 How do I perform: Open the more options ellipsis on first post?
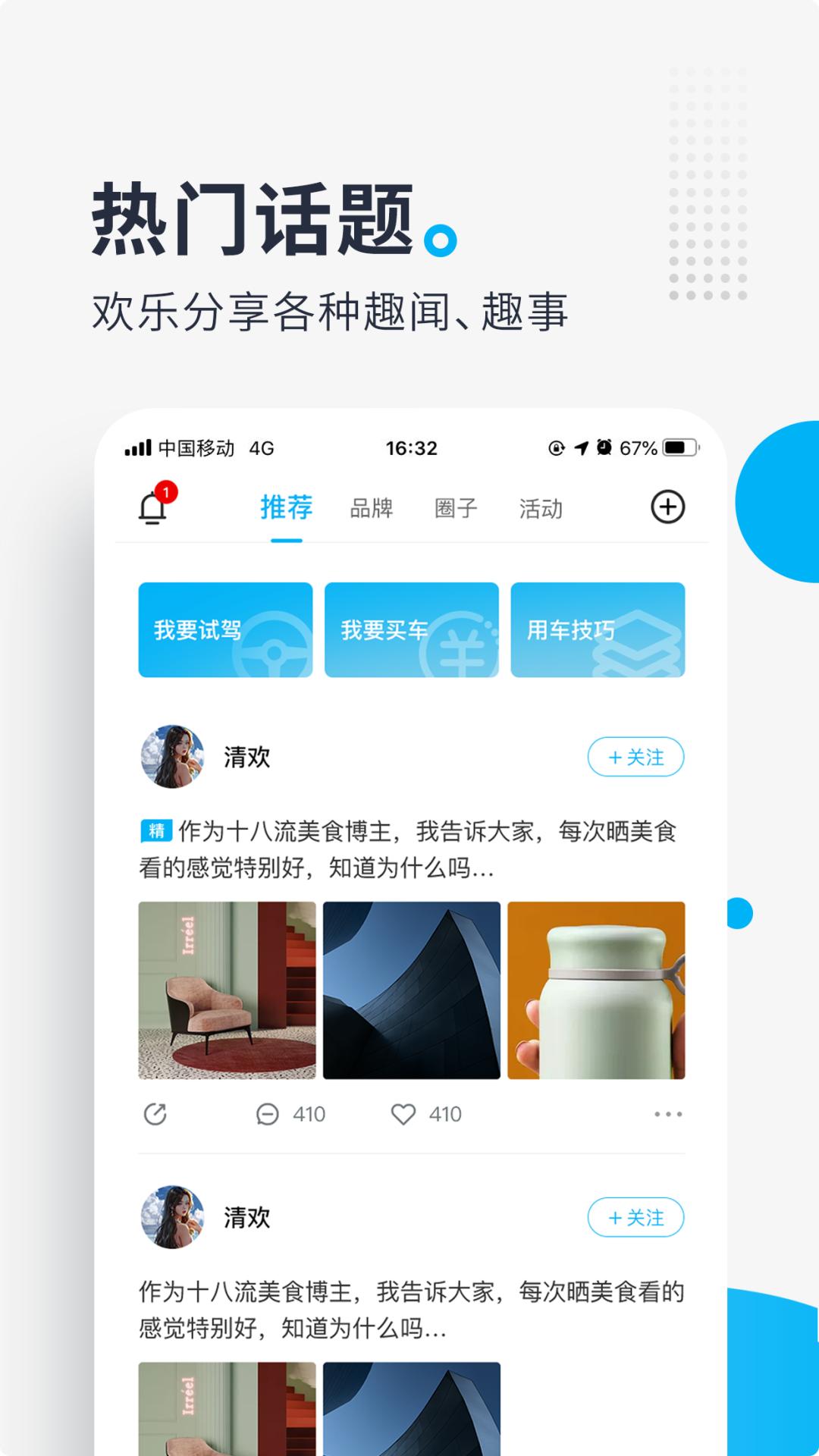click(x=667, y=1114)
